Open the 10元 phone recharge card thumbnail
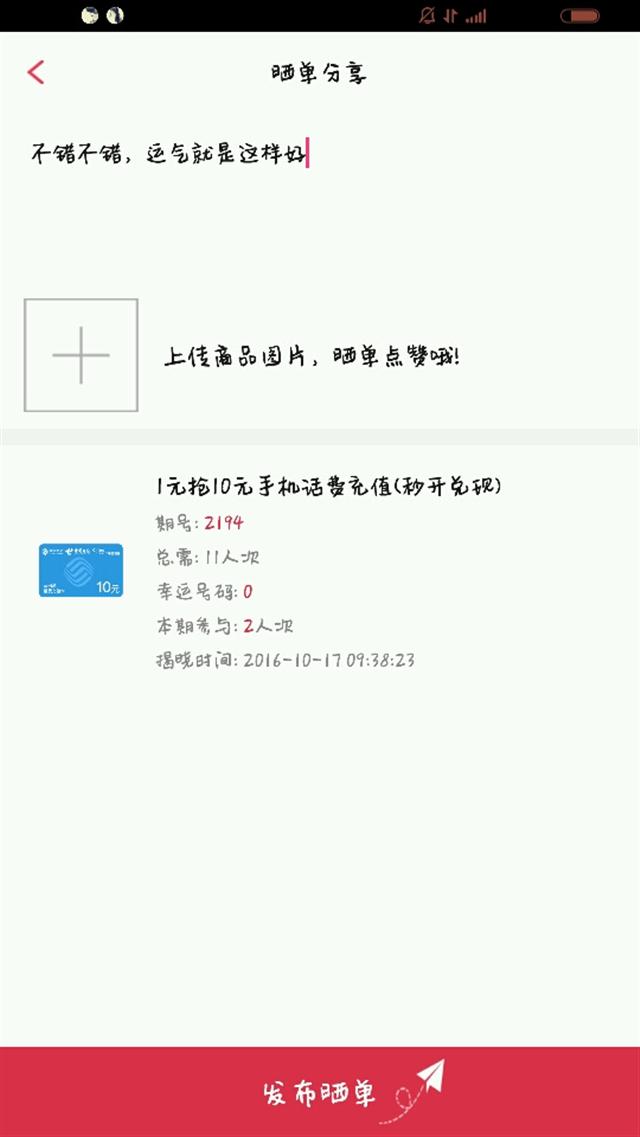Image resolution: width=640 pixels, height=1137 pixels. (x=80, y=571)
